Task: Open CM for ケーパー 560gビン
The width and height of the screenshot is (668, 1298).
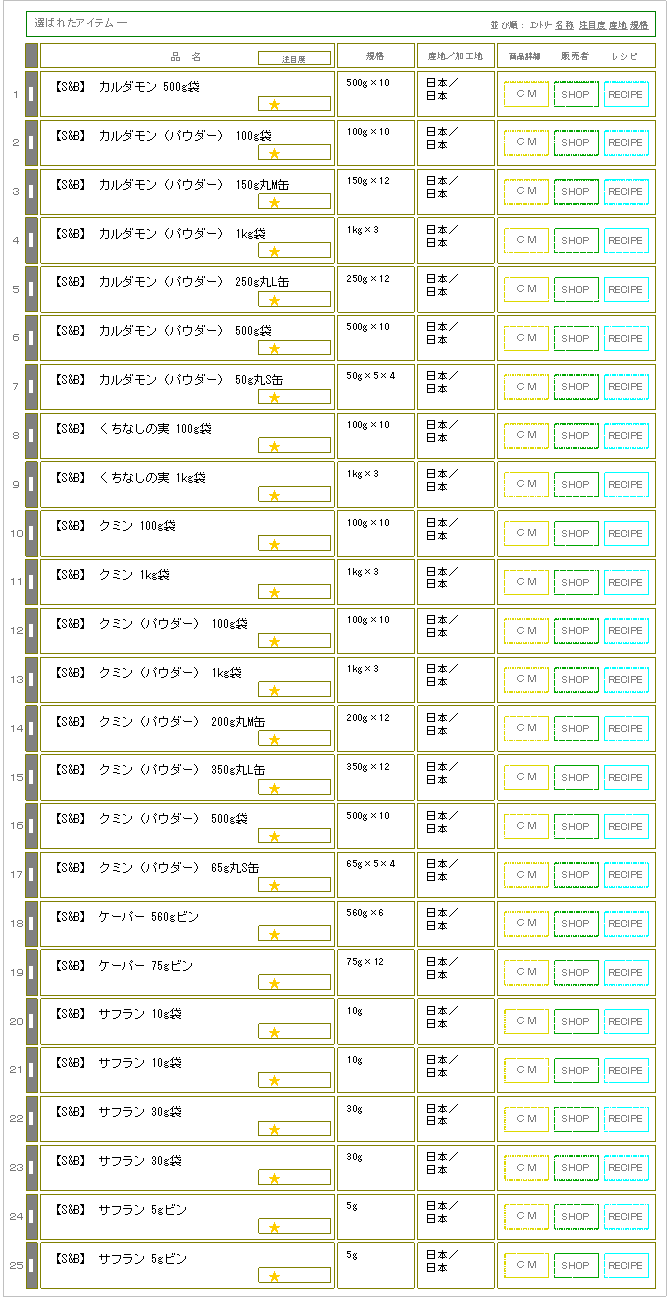Action: tap(526, 924)
